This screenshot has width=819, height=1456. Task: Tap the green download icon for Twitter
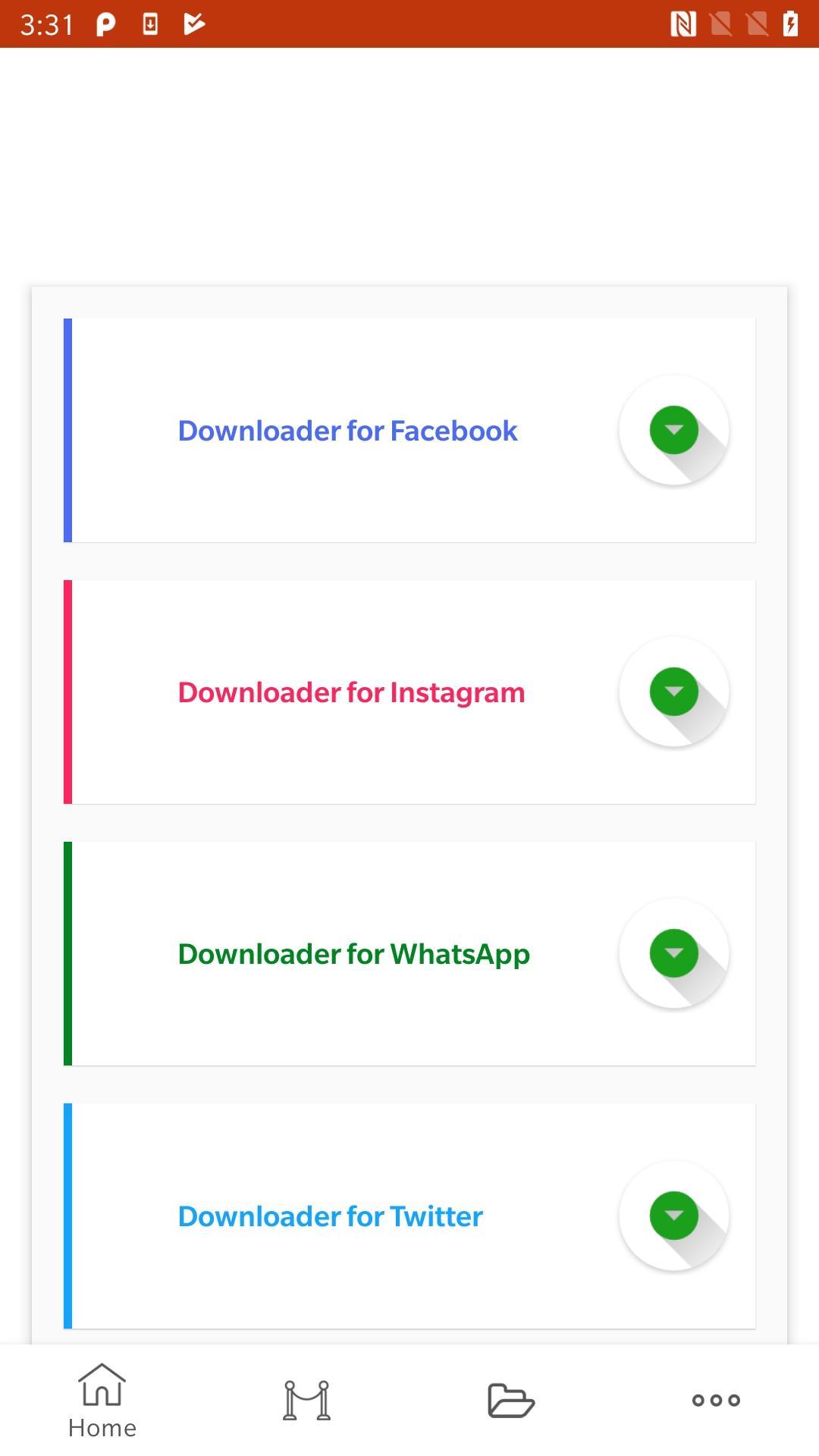click(x=673, y=1216)
